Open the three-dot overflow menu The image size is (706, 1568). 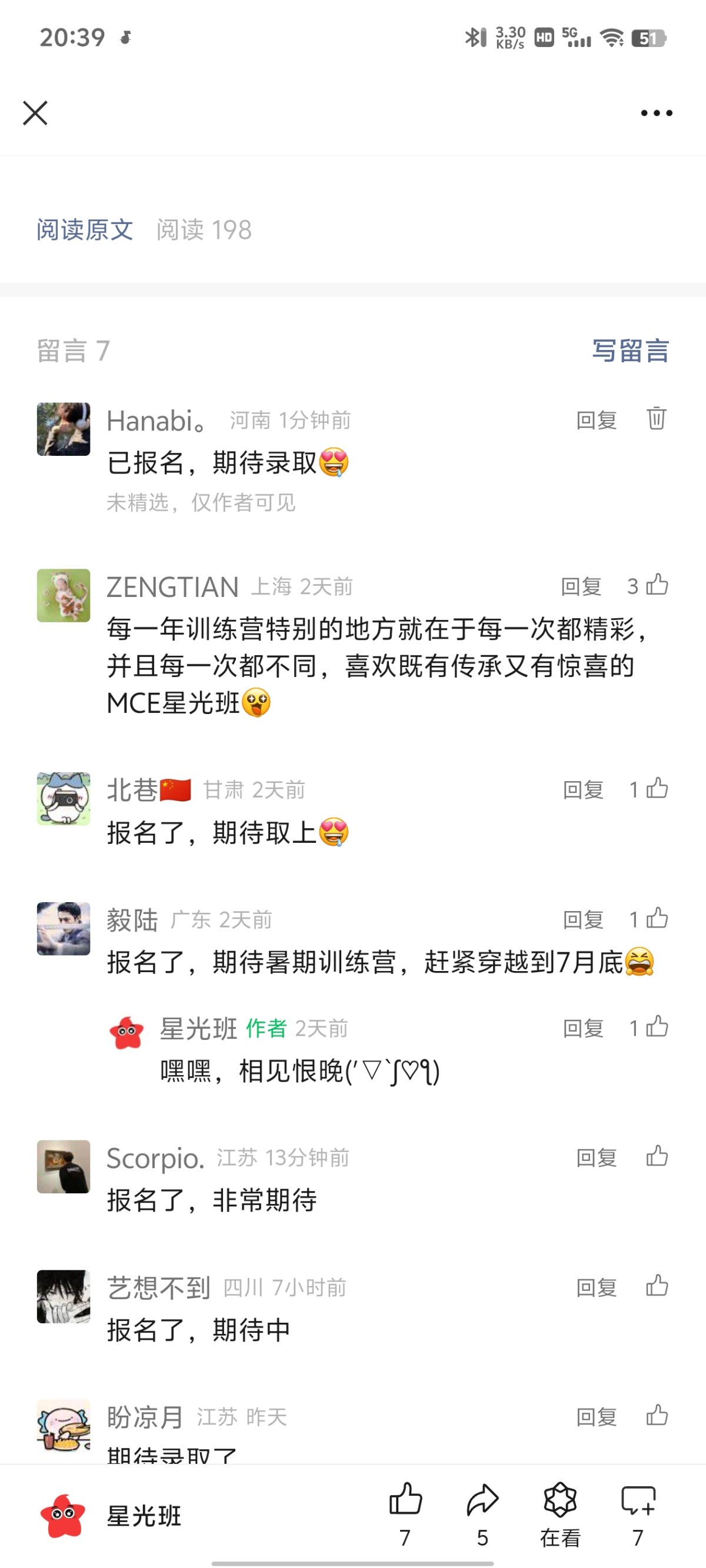tap(656, 113)
